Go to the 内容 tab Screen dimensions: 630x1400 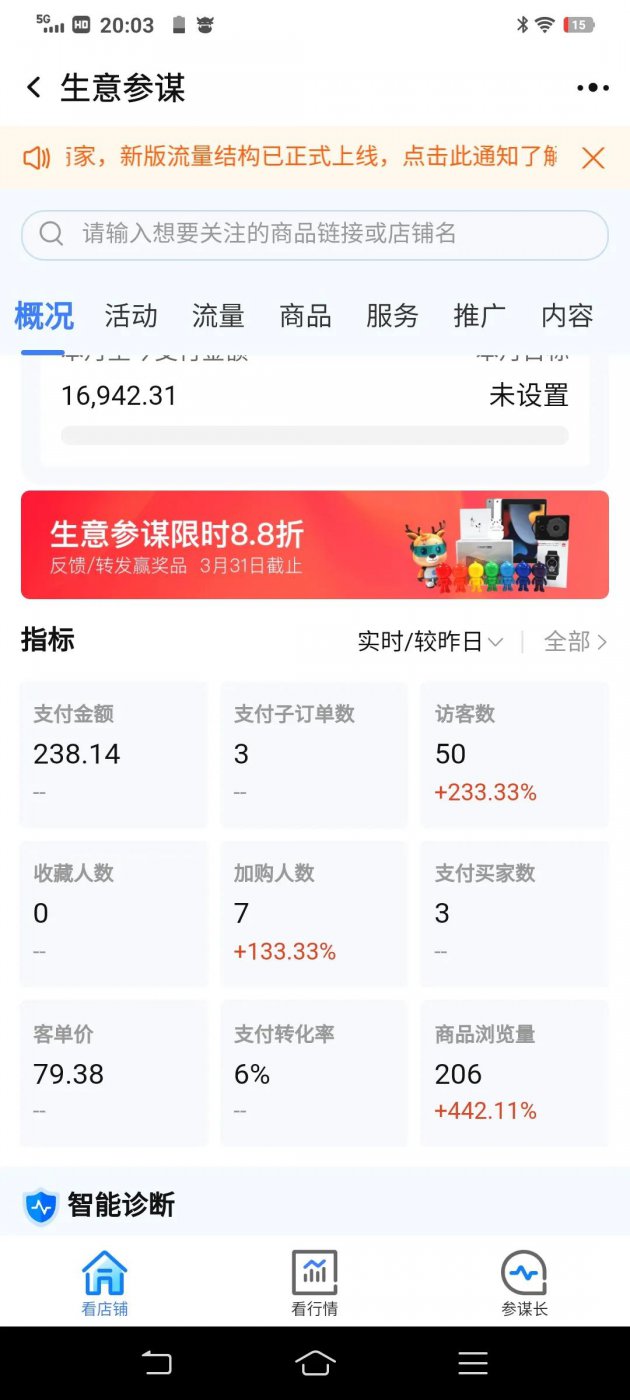(567, 316)
